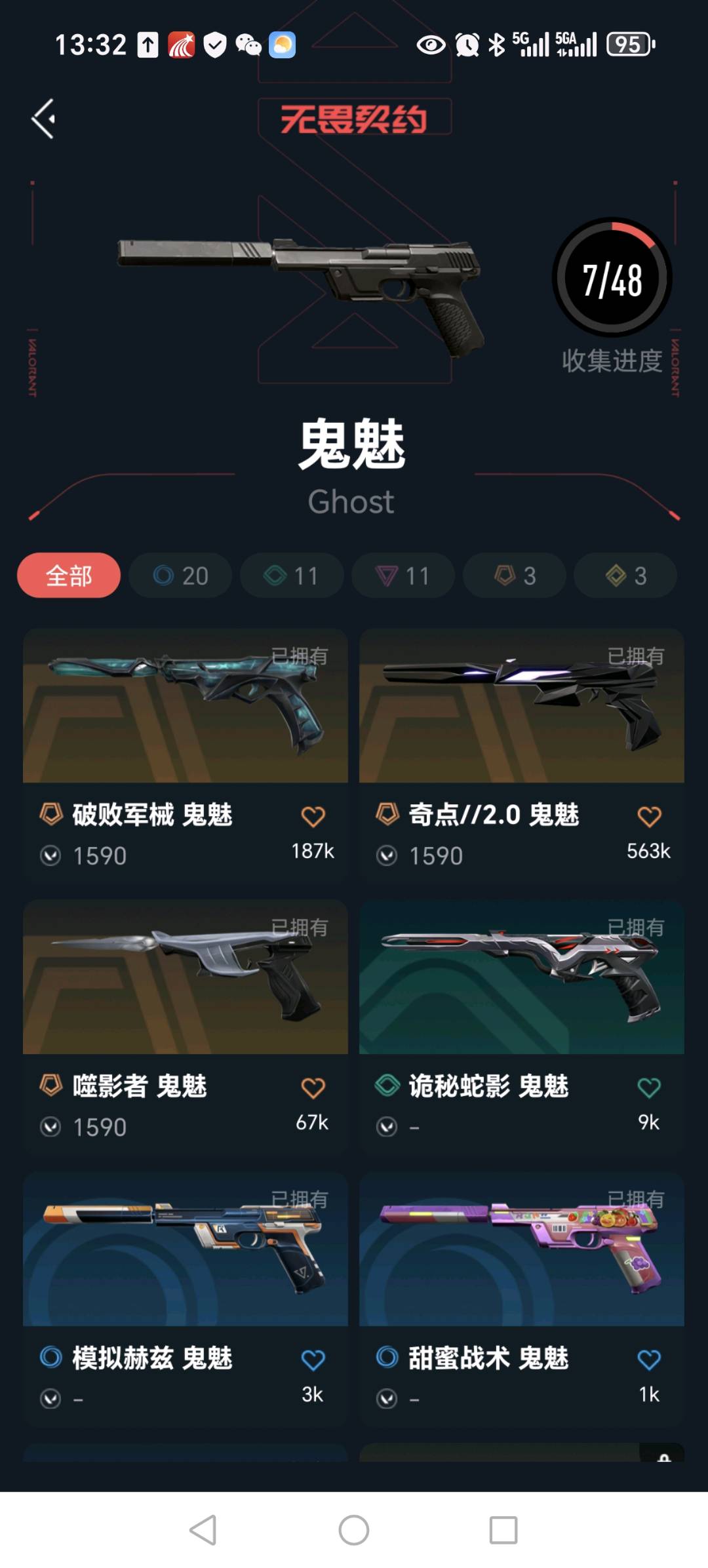
Task: Filter skins by the blue tier (20)
Action: (180, 576)
